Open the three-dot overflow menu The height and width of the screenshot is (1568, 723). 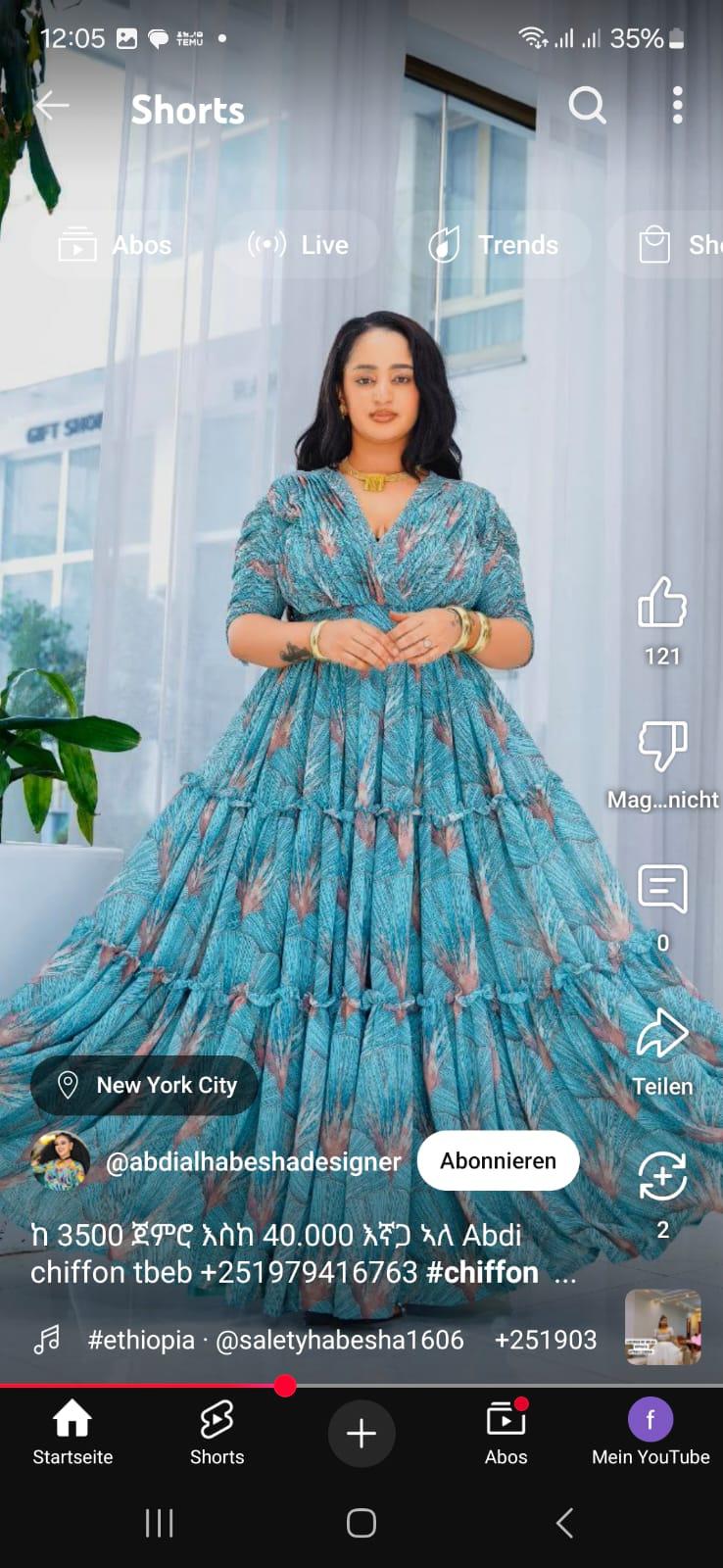coord(677,105)
